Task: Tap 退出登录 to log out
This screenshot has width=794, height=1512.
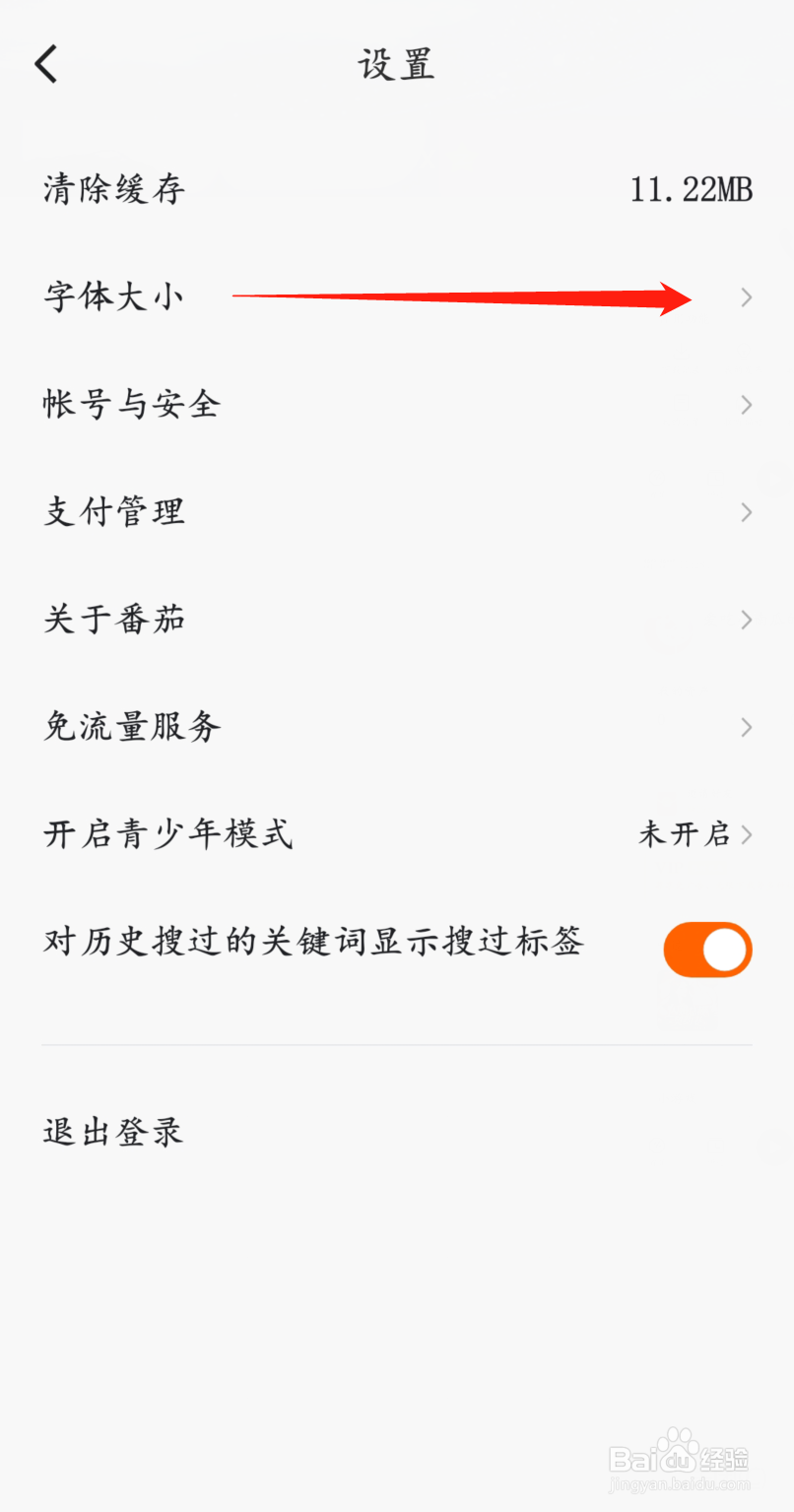Action: pyautogui.click(x=112, y=1132)
